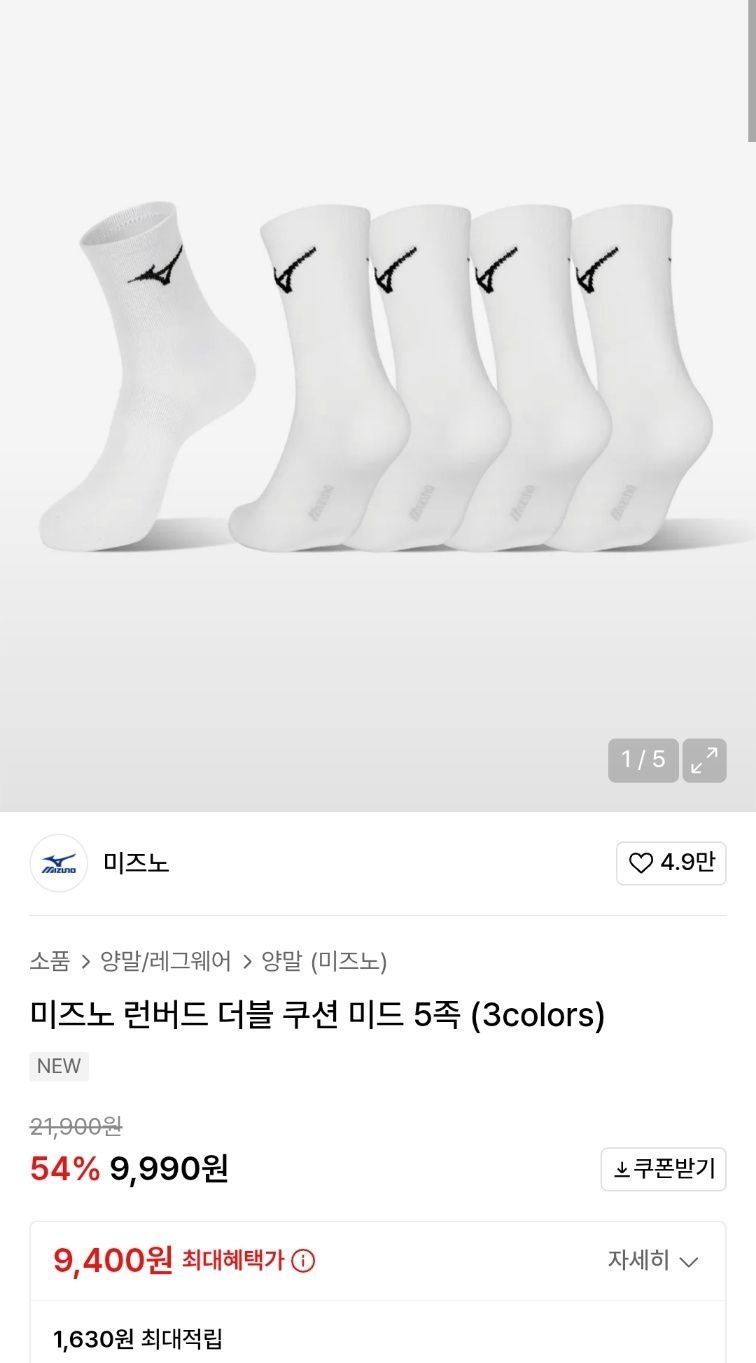Screen dimensions: 756x1363
Task: Go to the 소품 breadcrumb category
Action: pos(50,962)
